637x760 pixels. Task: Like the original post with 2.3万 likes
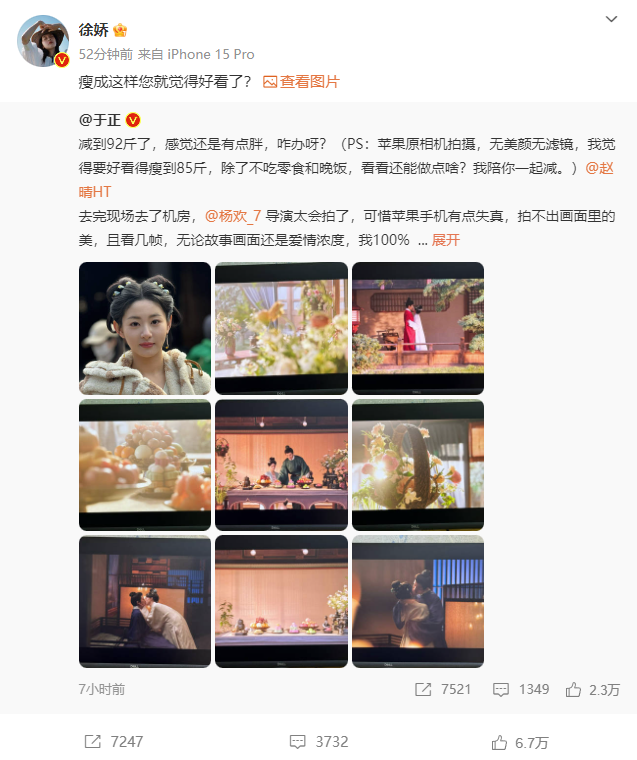pyautogui.click(x=592, y=690)
